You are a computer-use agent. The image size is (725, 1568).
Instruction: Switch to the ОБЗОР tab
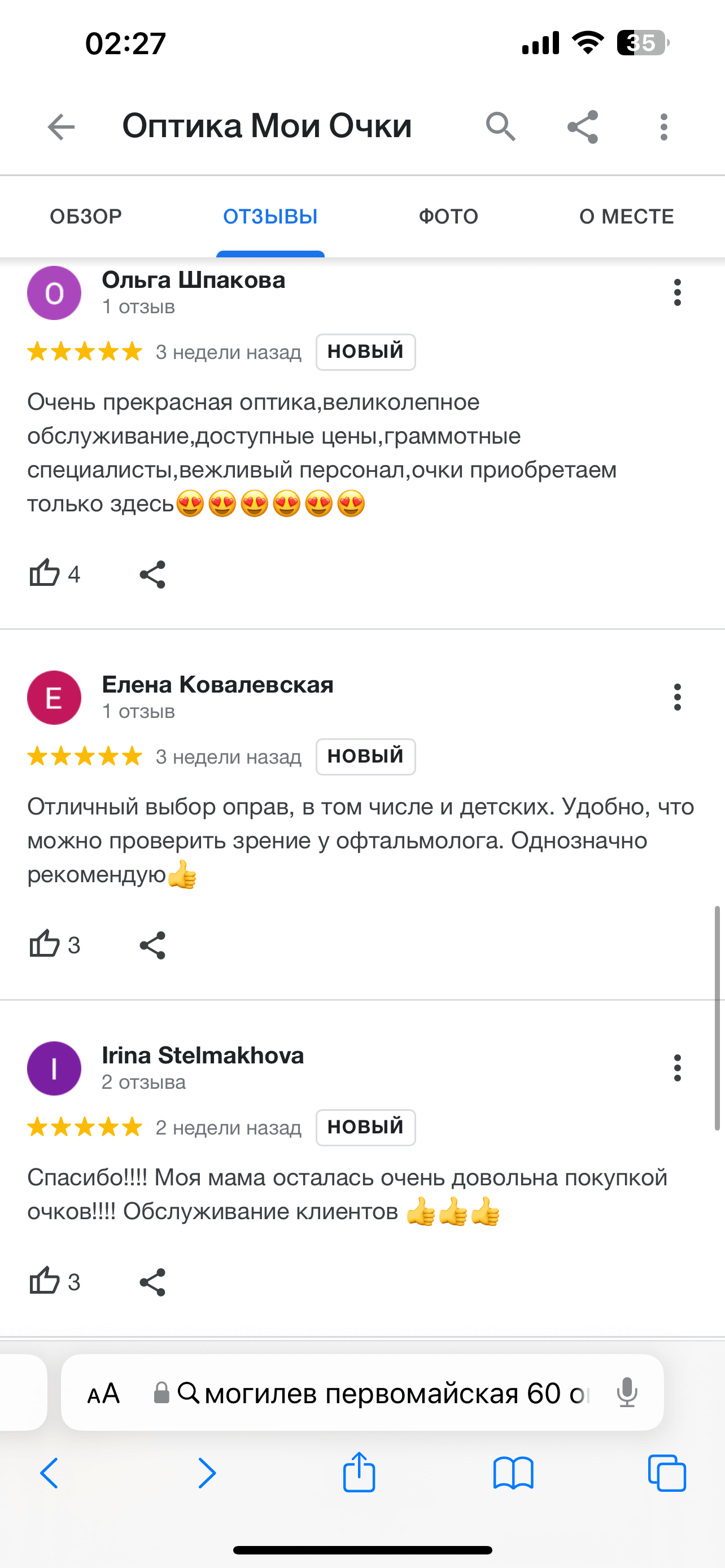pos(86,217)
